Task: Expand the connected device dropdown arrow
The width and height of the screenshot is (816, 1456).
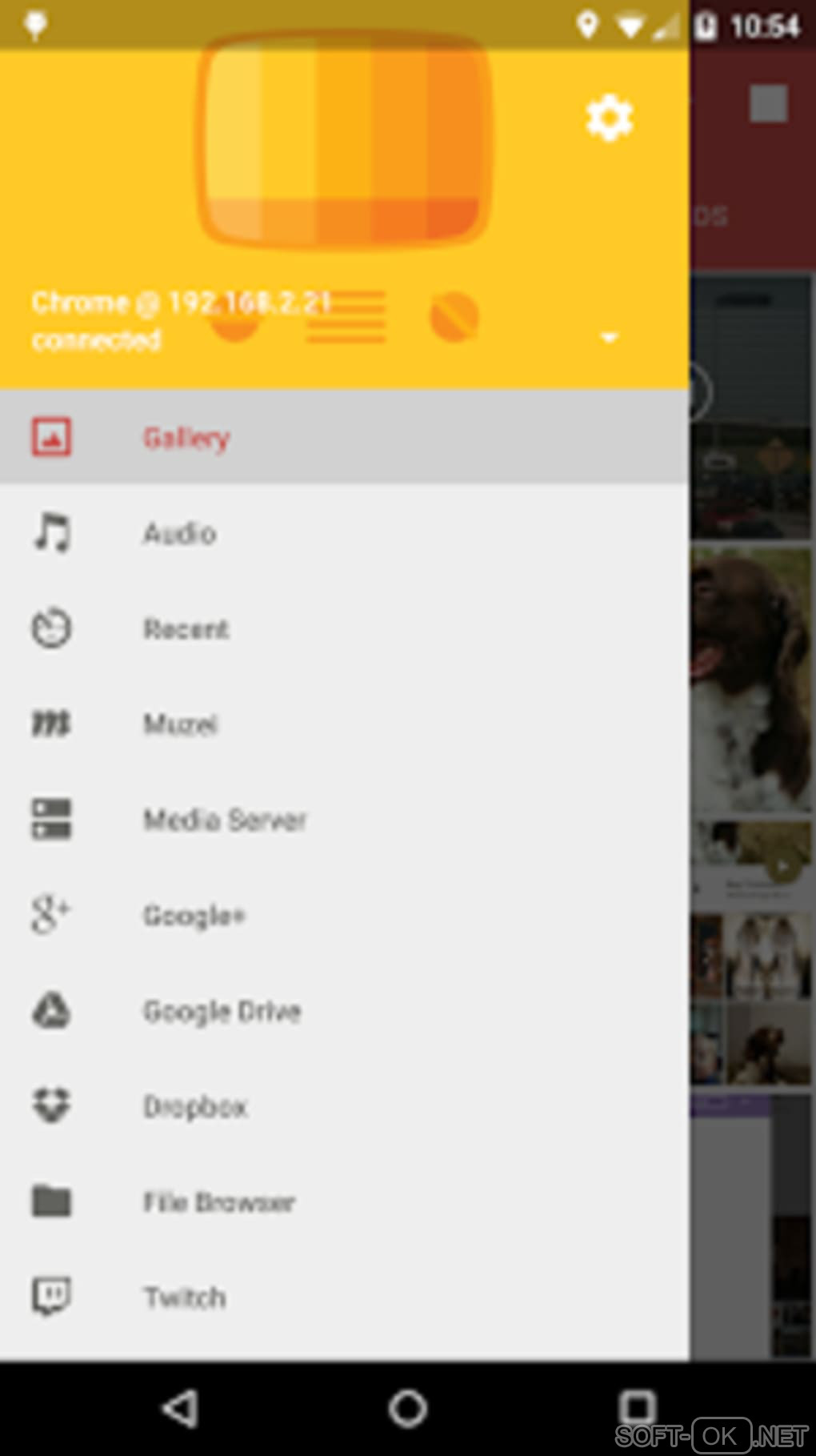Action: pyautogui.click(x=609, y=337)
